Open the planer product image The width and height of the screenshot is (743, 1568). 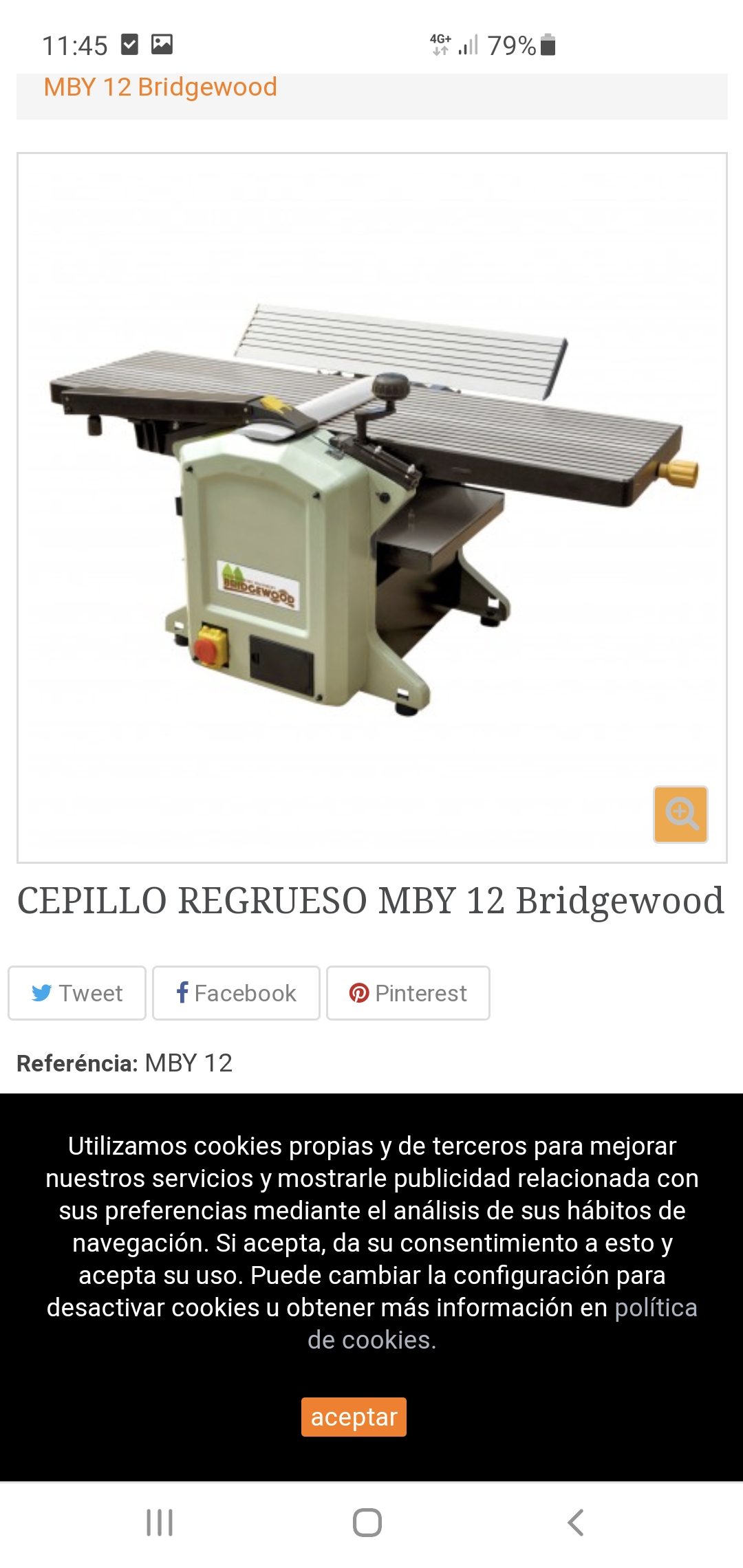pos(372,508)
